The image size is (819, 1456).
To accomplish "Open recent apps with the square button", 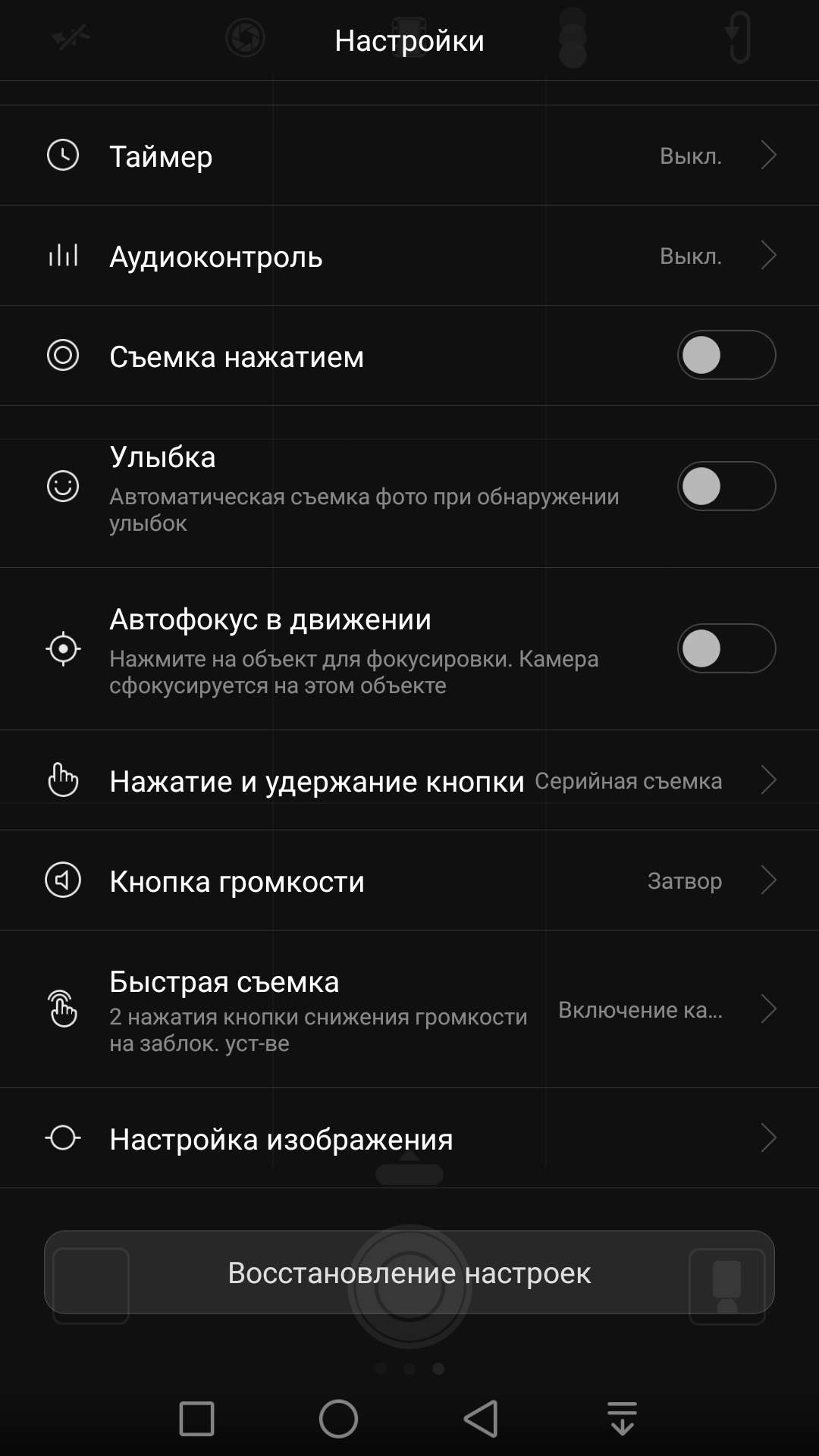I will pyautogui.click(x=196, y=1419).
